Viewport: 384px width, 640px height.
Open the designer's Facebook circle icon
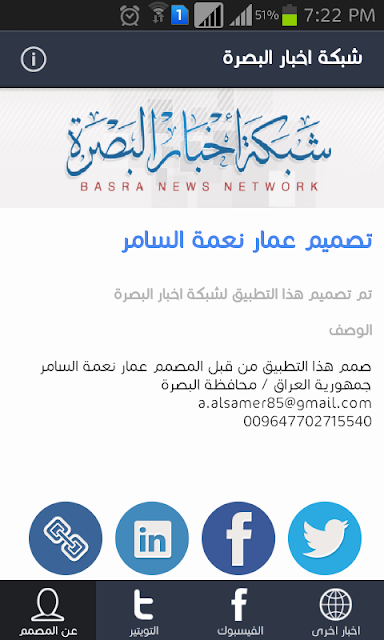point(238,538)
